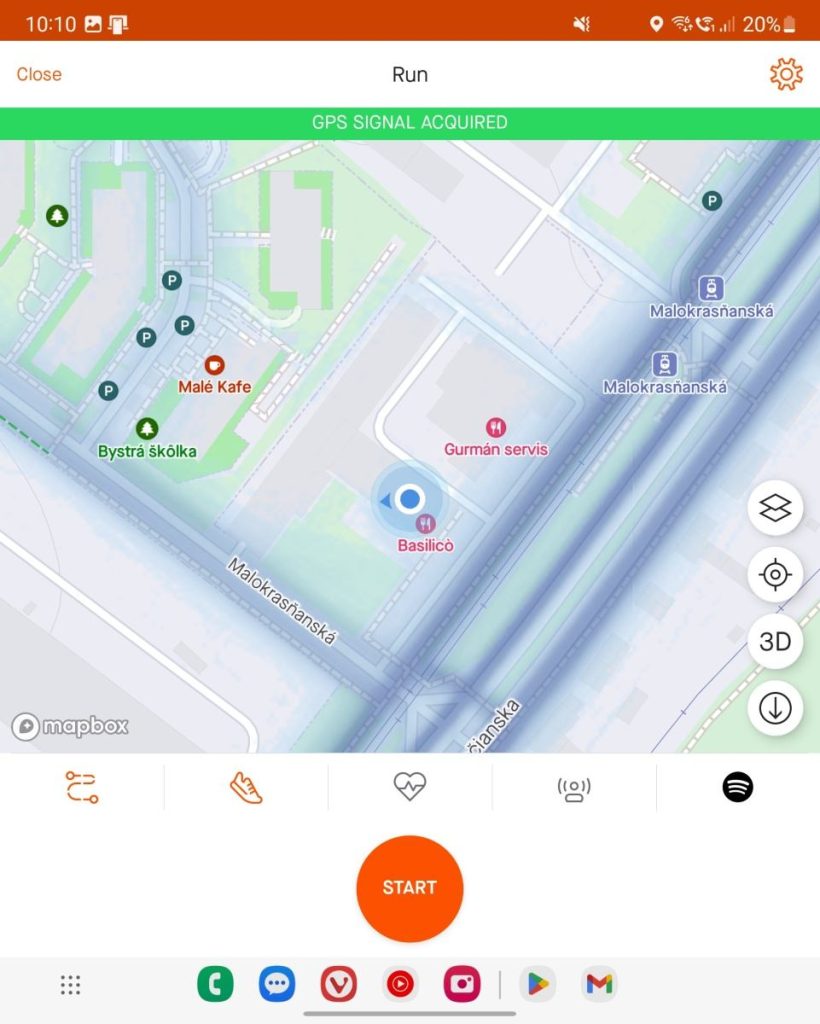
Task: Switch map to 3D view
Action: coord(774,641)
